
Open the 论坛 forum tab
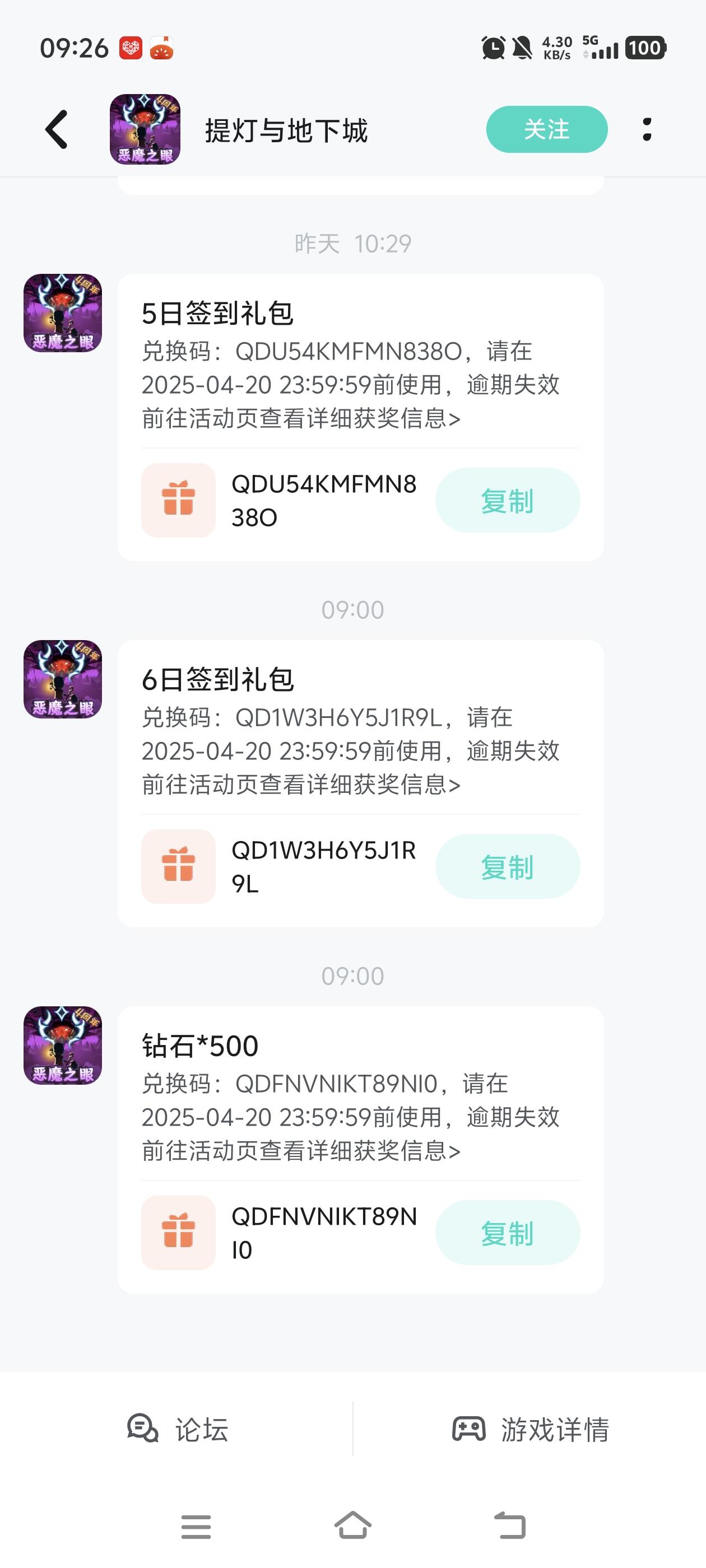click(x=178, y=1429)
